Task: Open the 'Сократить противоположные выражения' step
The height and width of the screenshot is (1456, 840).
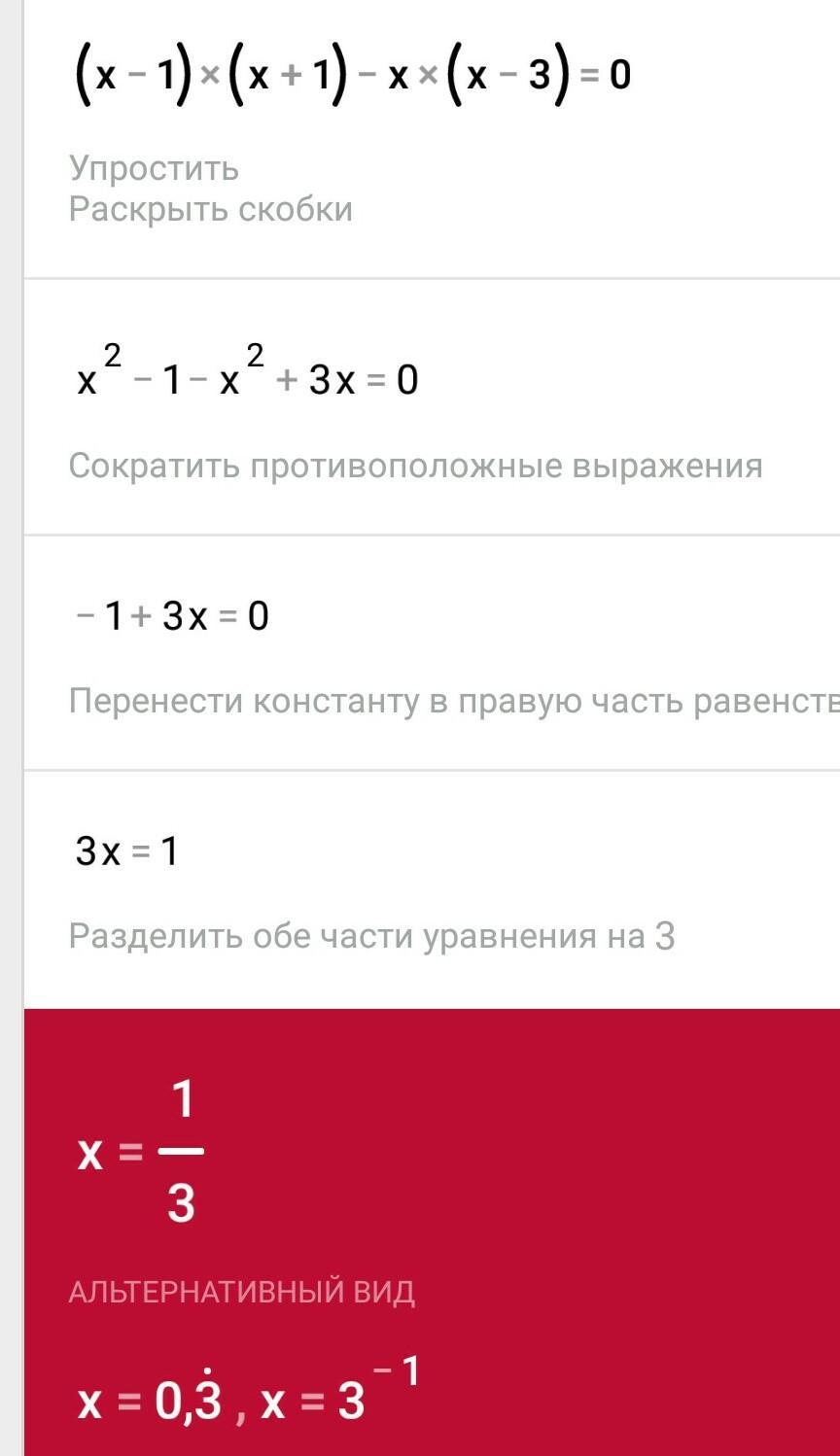Action: (432, 406)
